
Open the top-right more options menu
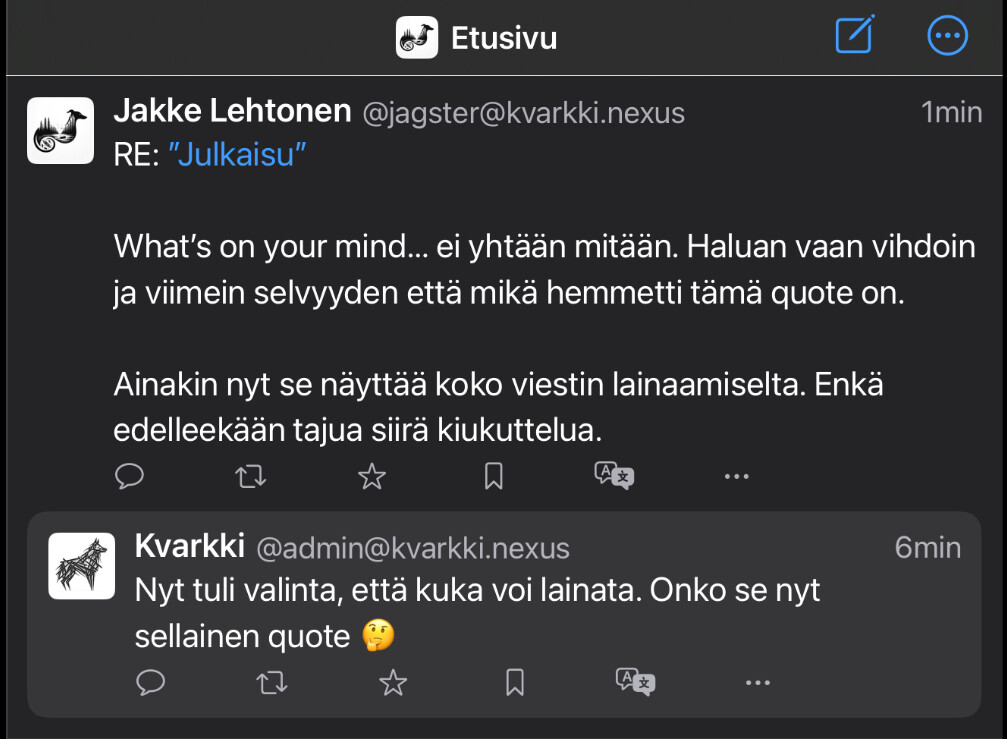point(946,36)
